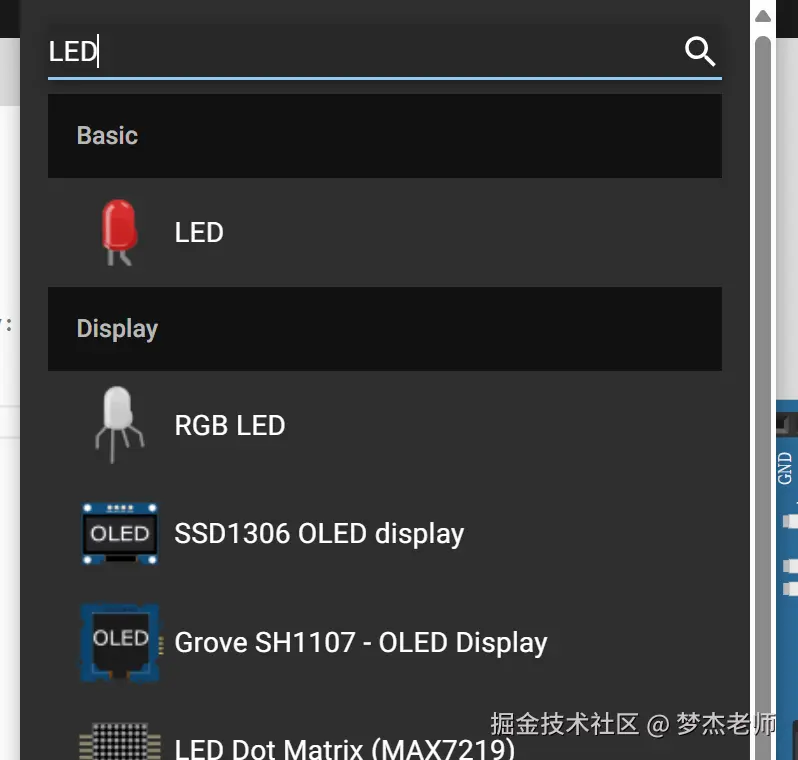Screen dimensions: 798x760
Task: Choose SSD1306 OLED display
Action: pos(318,534)
